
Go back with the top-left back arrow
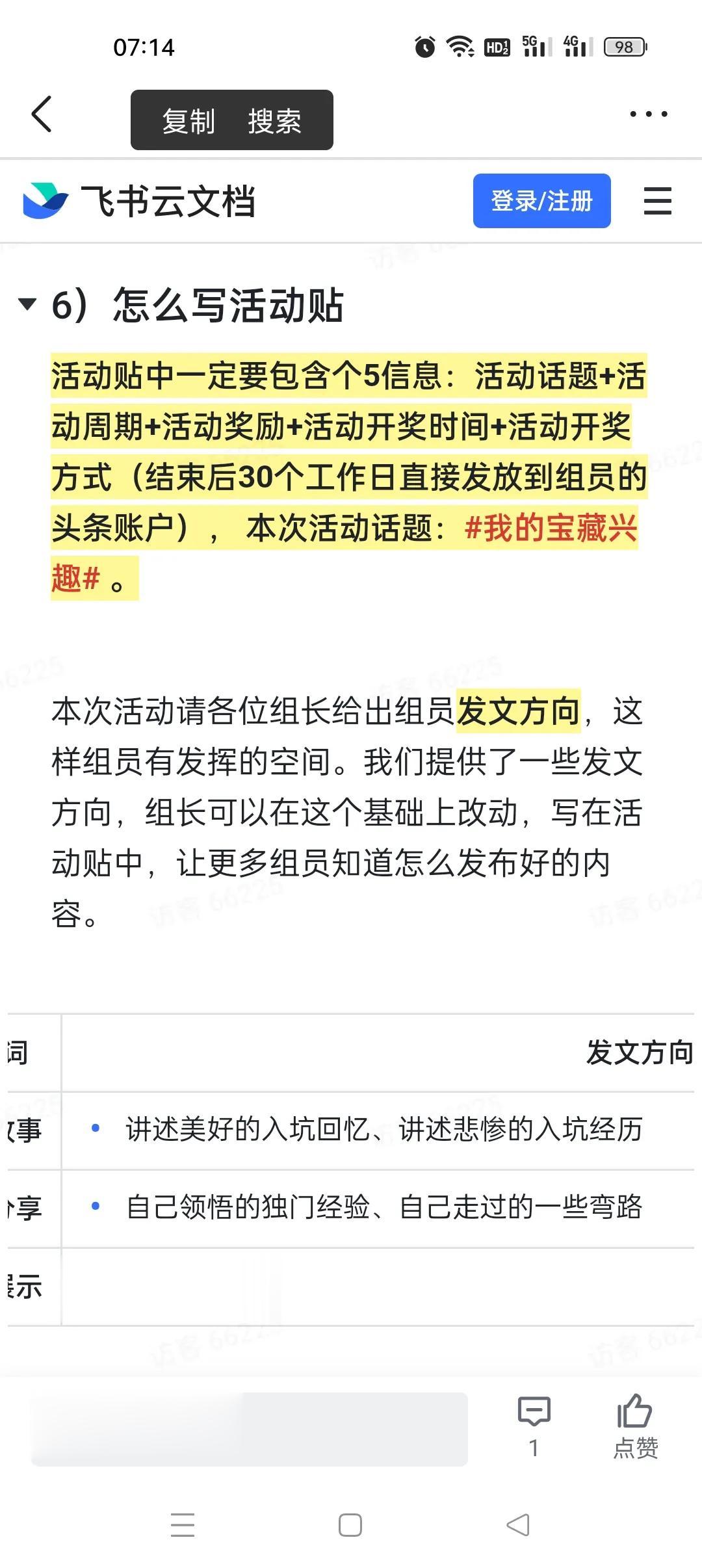pos(42,112)
